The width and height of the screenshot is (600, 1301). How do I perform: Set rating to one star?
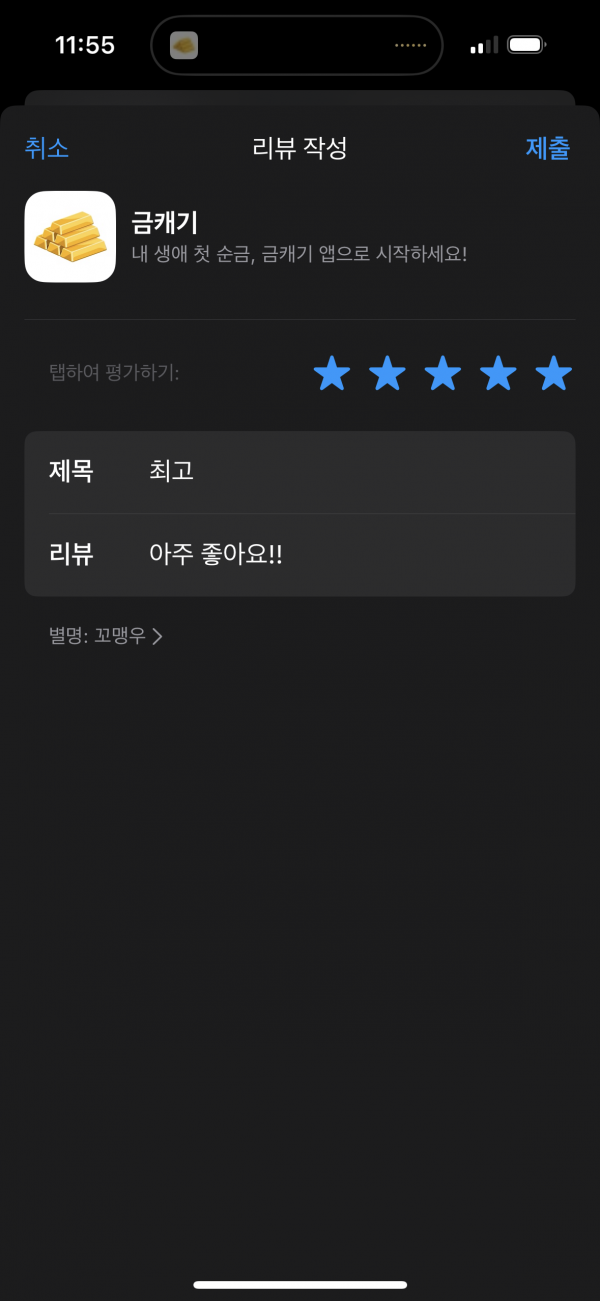332,373
